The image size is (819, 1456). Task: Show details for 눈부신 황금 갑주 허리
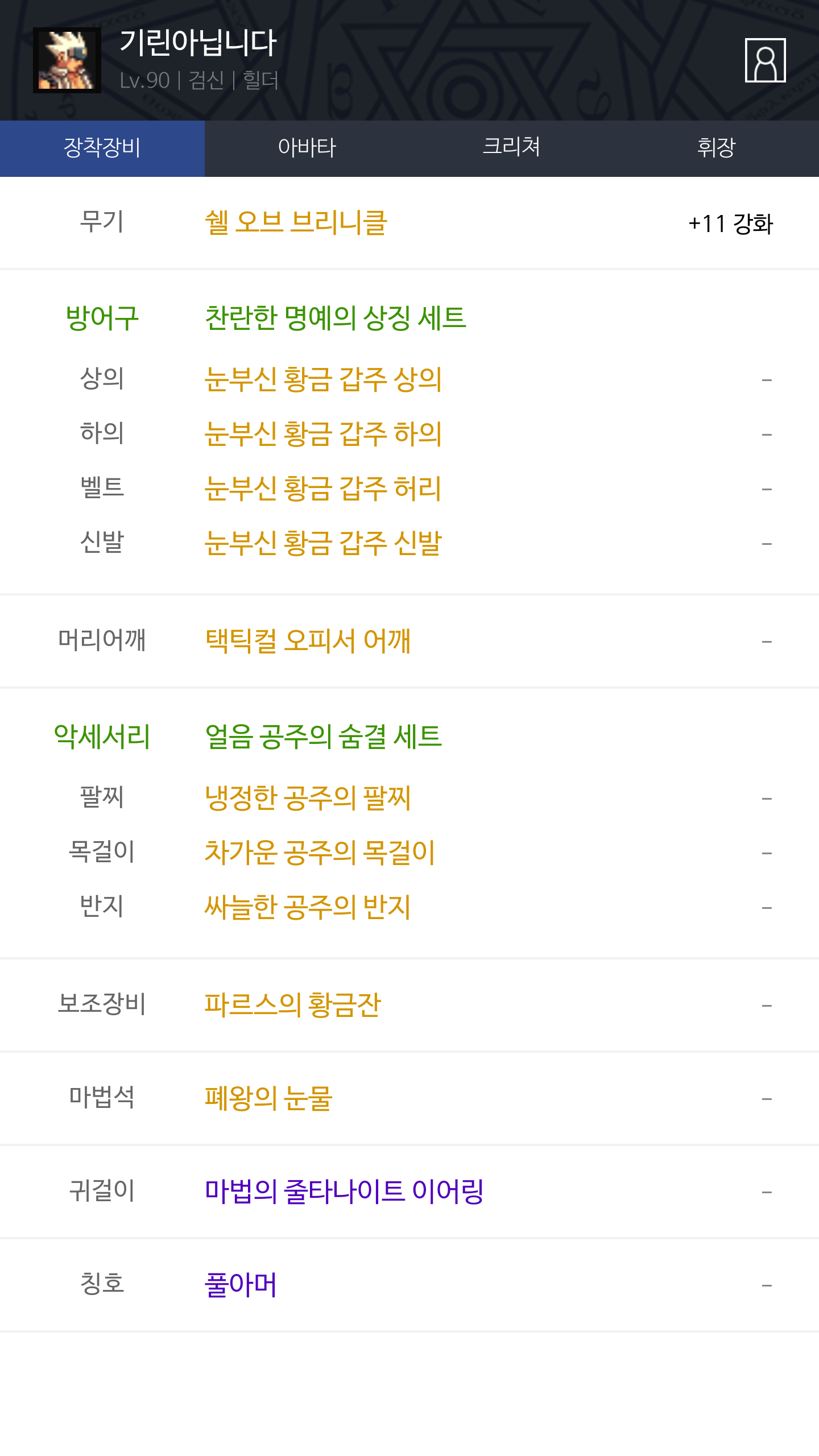(x=323, y=488)
